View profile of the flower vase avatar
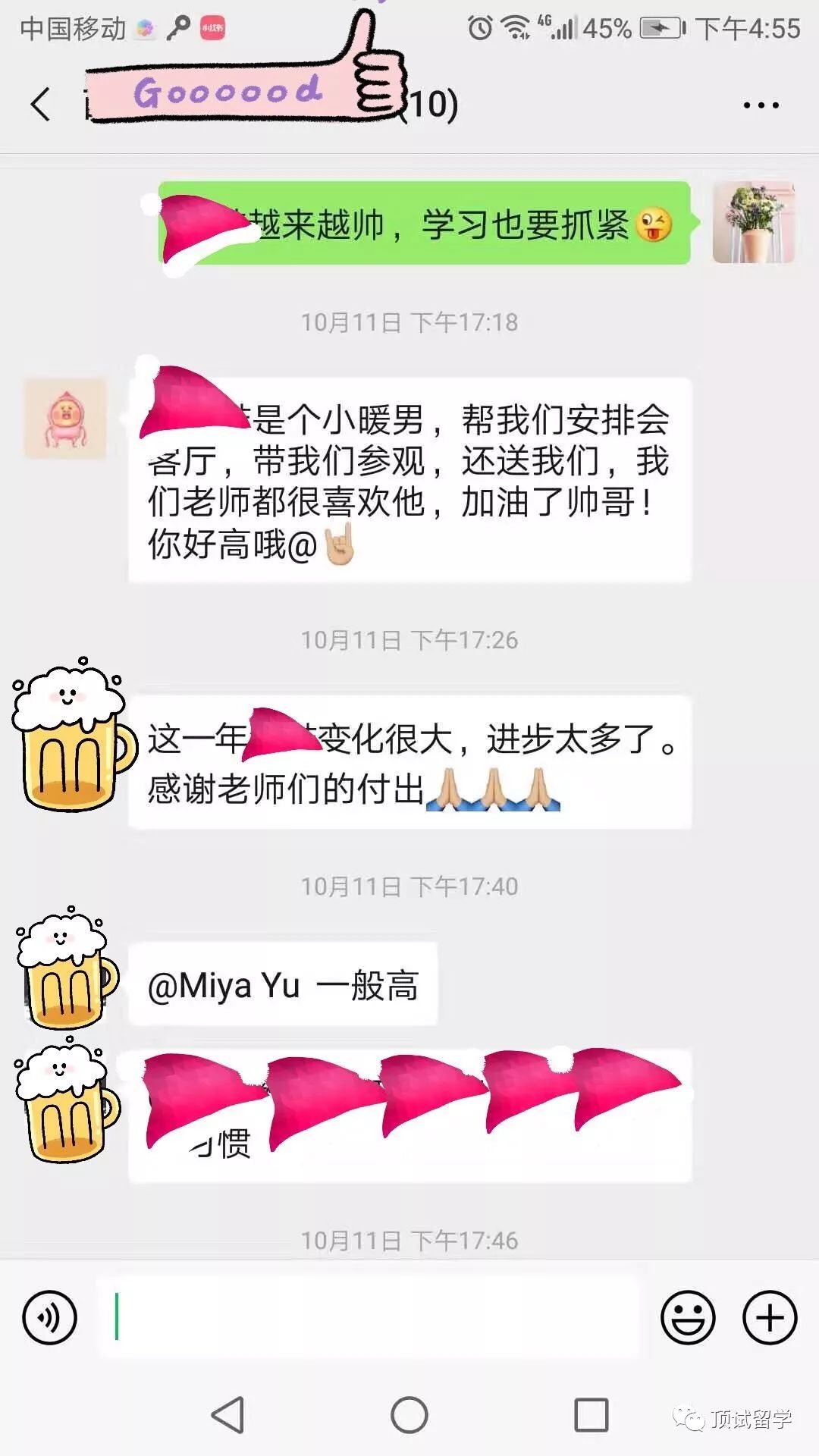Screen dimensions: 819x1456 click(753, 223)
